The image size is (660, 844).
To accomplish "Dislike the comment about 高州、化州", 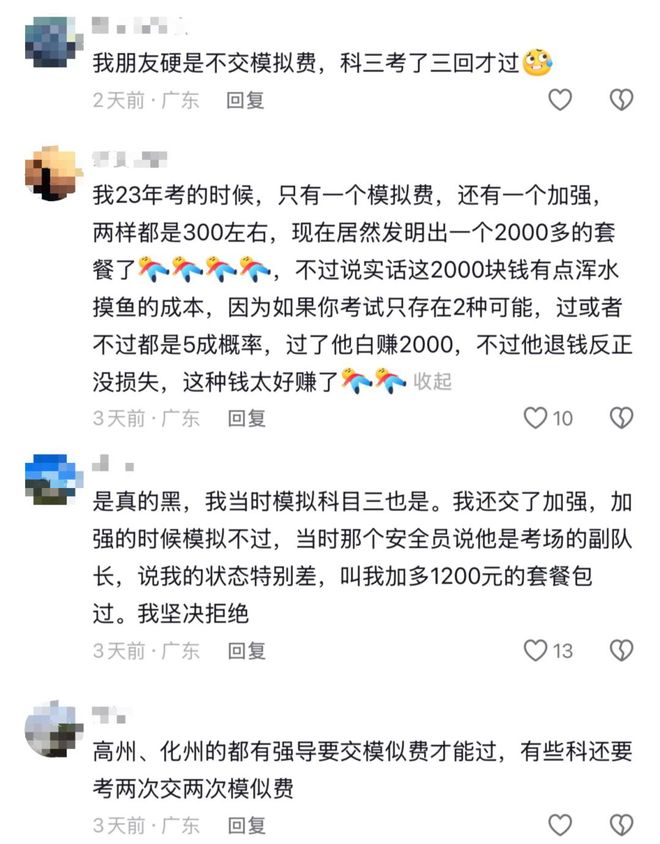I will [621, 825].
